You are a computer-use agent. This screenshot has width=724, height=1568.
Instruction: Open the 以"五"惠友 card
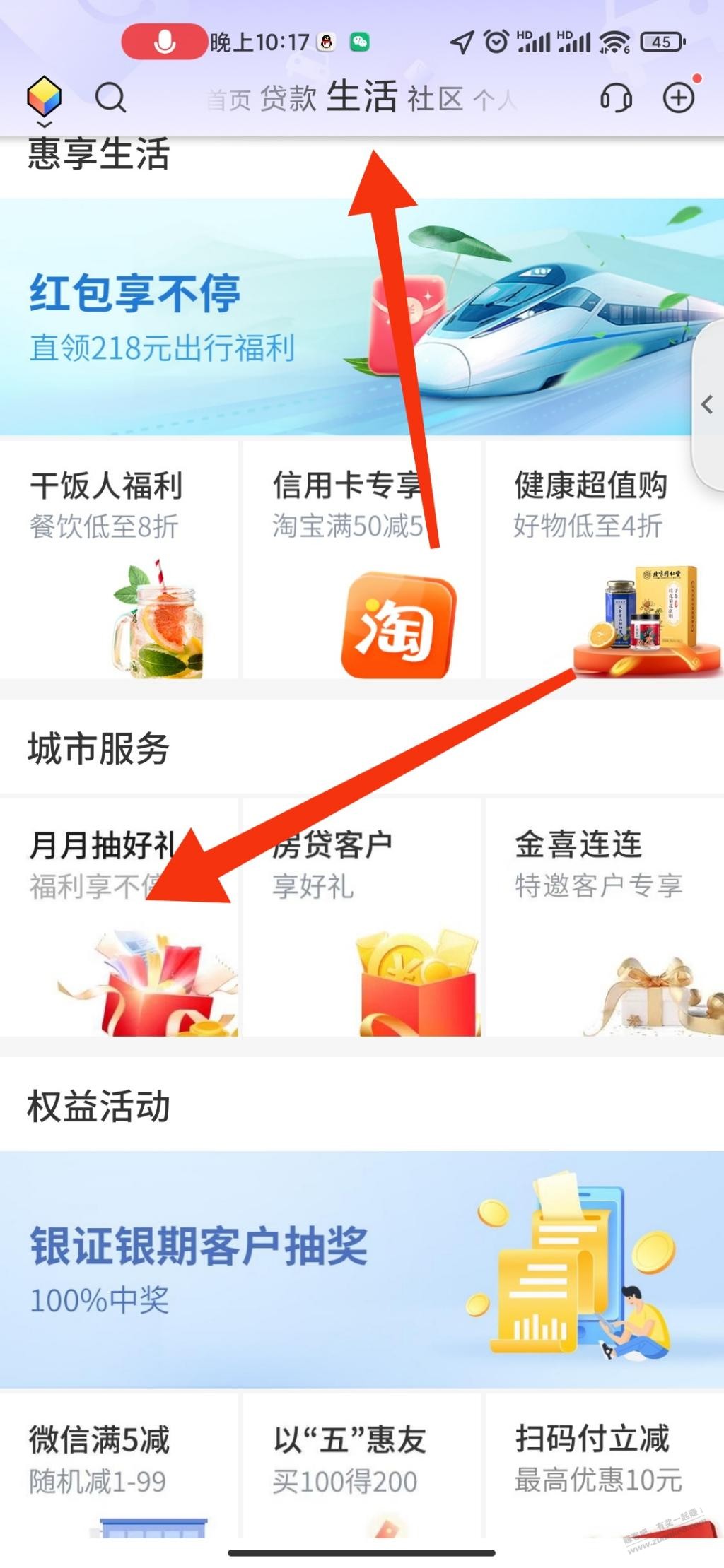[362, 1466]
